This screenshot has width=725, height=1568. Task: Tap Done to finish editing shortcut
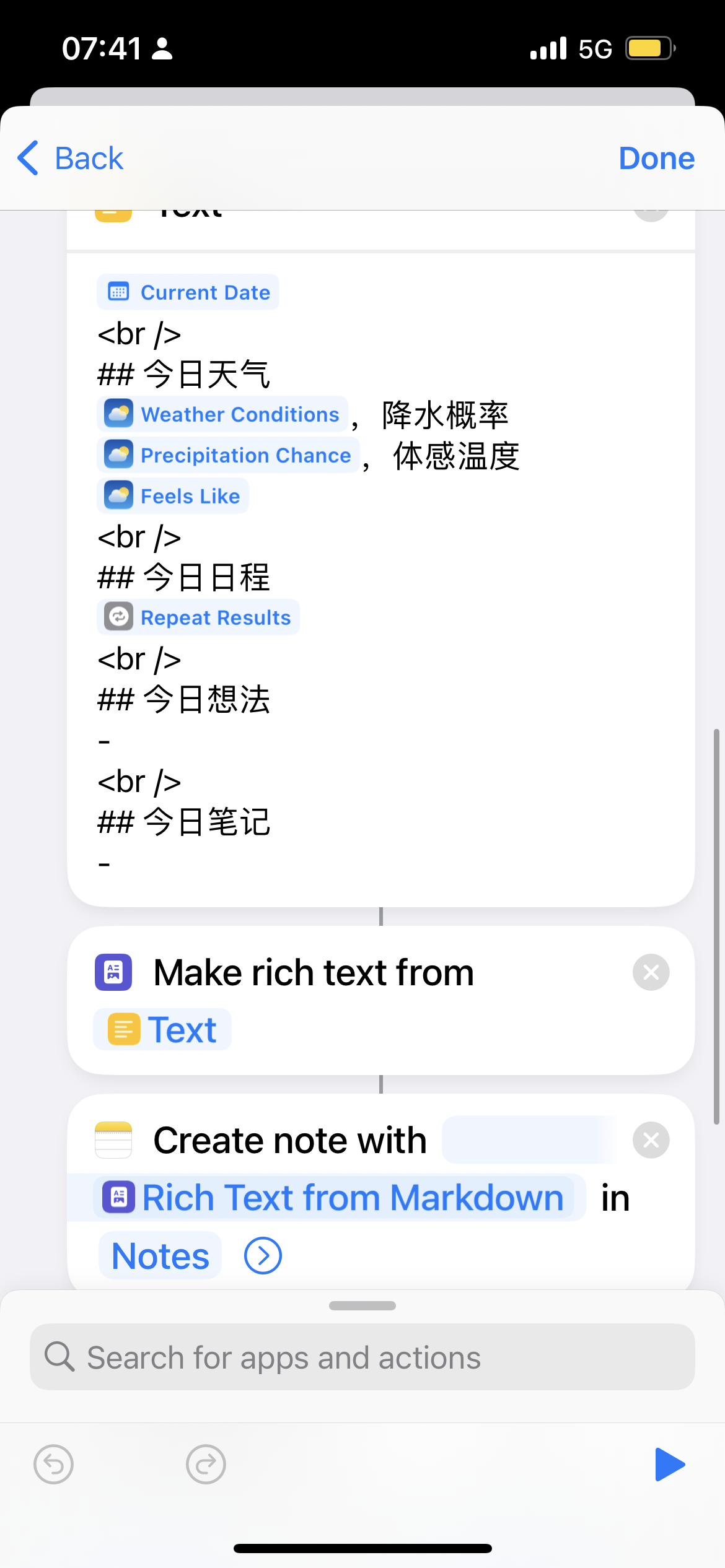(656, 159)
